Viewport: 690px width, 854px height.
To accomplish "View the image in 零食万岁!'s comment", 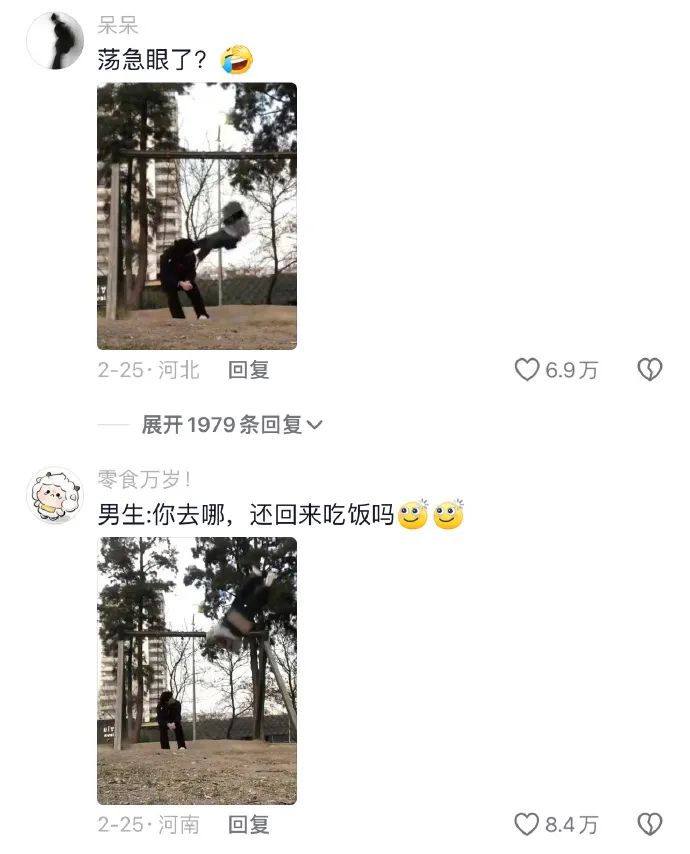I will click(x=197, y=670).
